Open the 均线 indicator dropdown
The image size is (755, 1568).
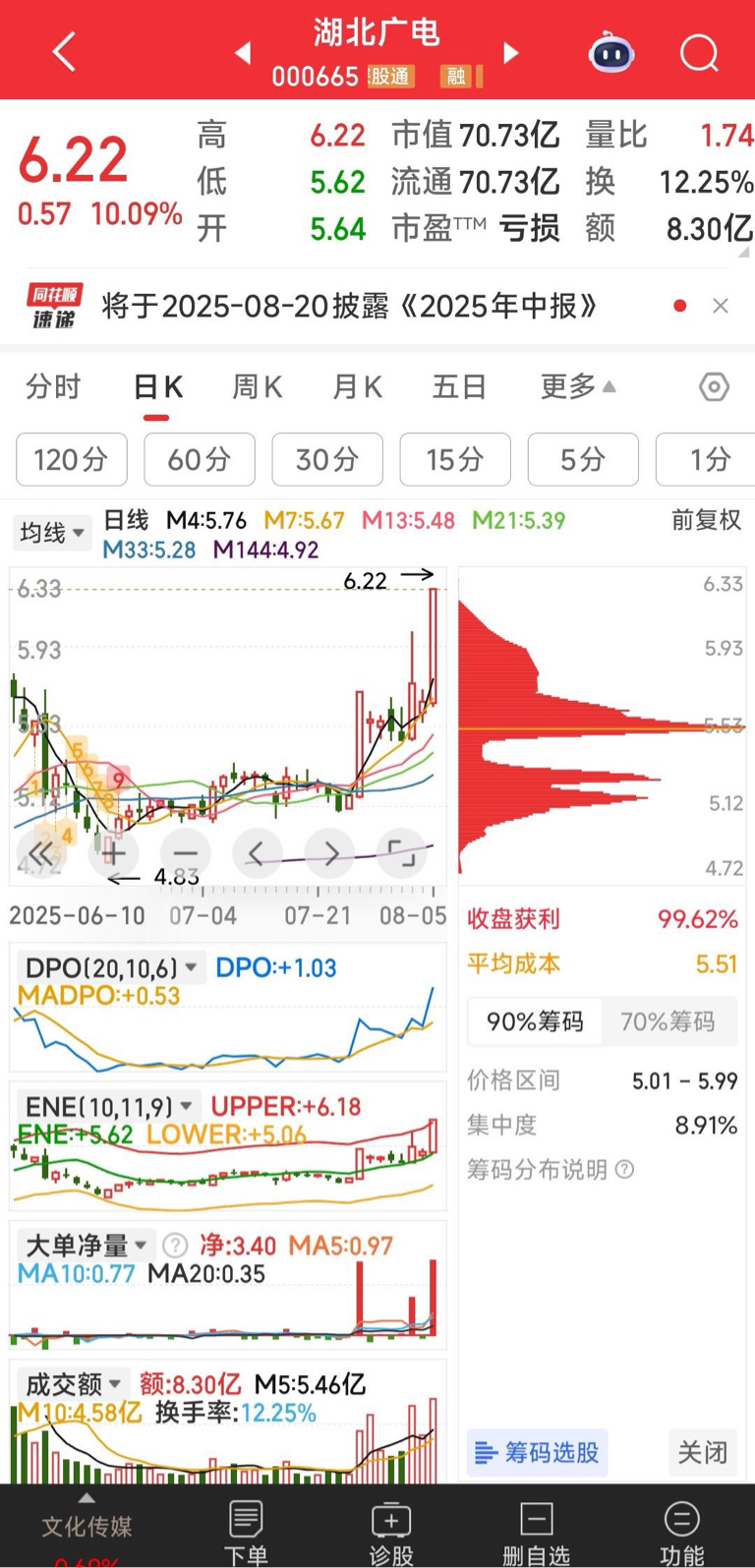click(52, 533)
